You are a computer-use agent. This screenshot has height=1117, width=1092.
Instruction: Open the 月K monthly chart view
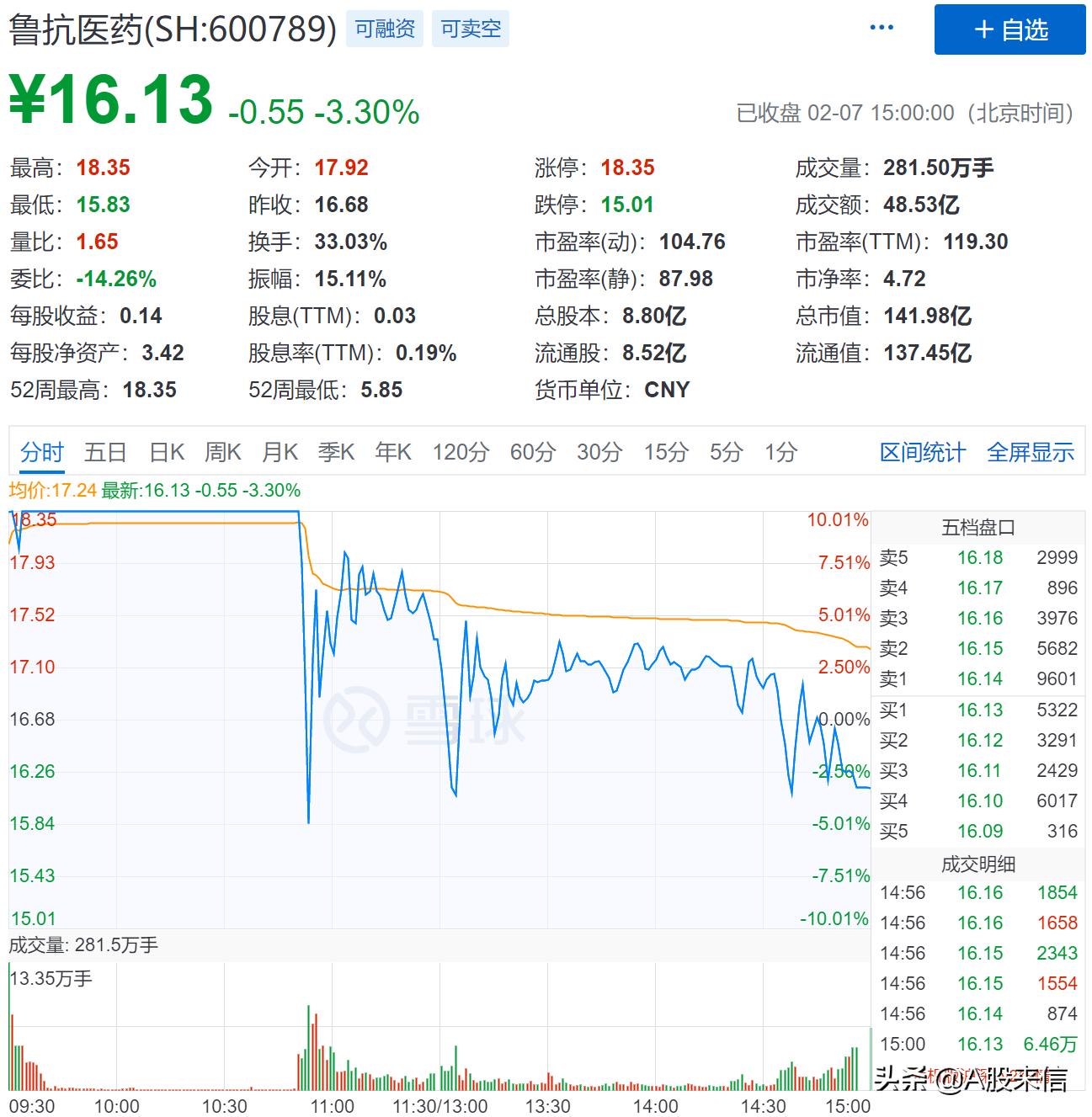(280, 452)
